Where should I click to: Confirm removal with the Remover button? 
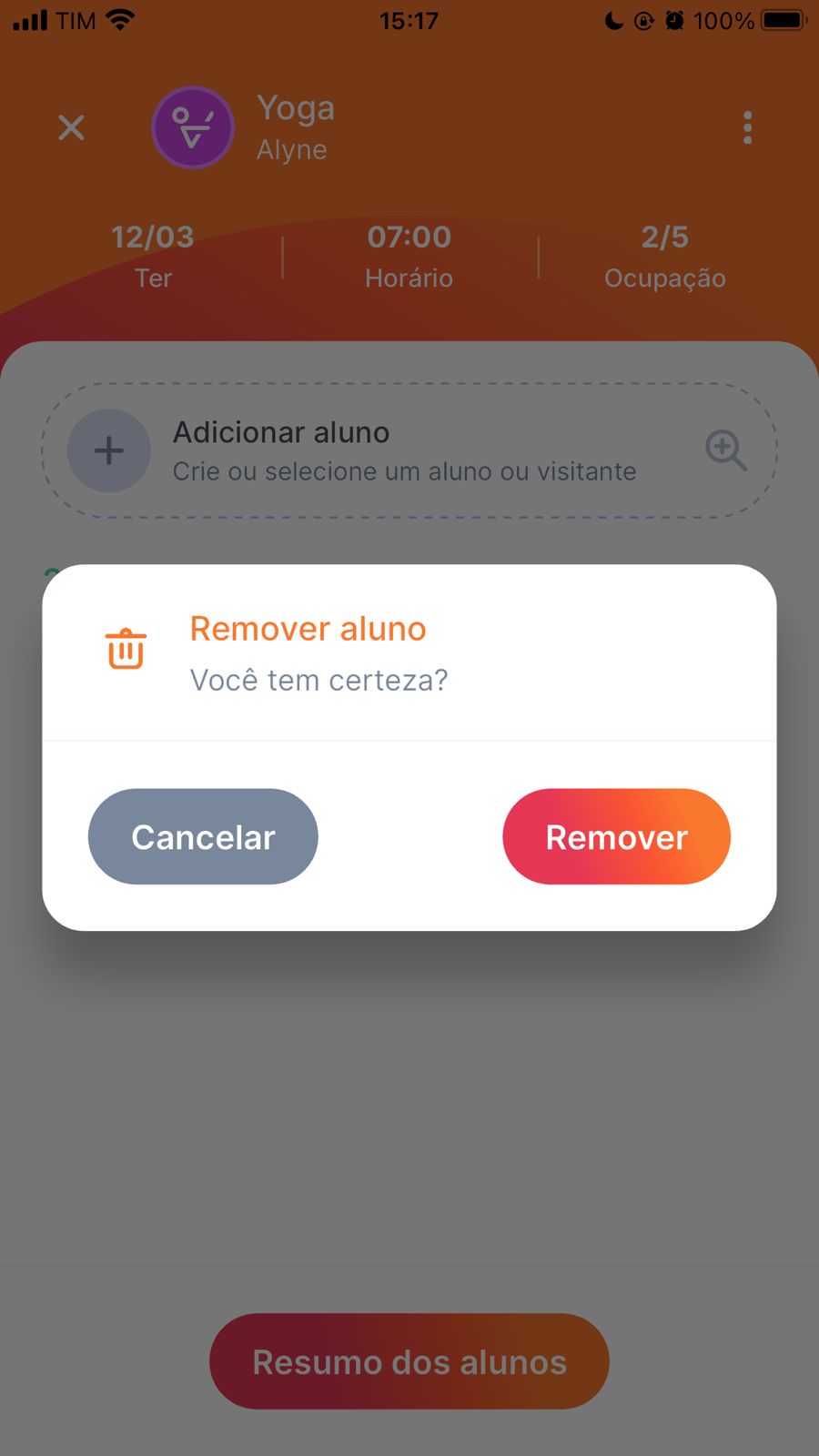(616, 836)
